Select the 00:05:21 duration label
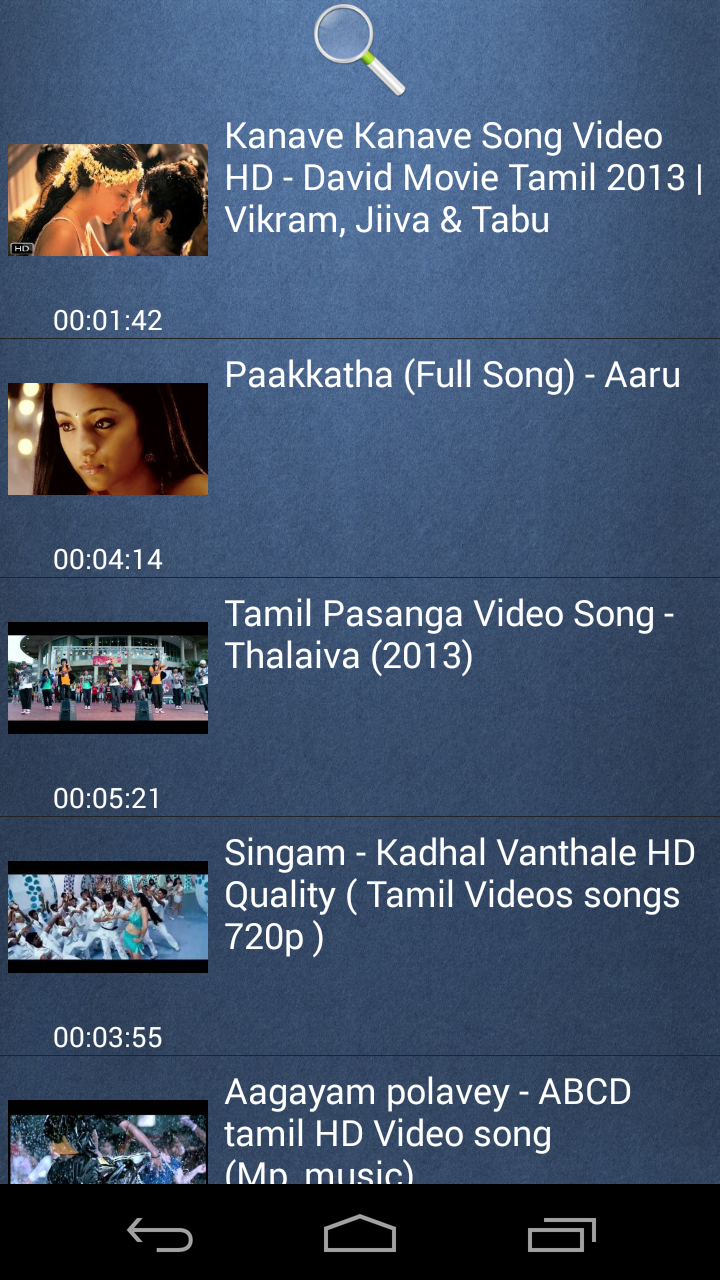The image size is (720, 1280). [x=106, y=799]
